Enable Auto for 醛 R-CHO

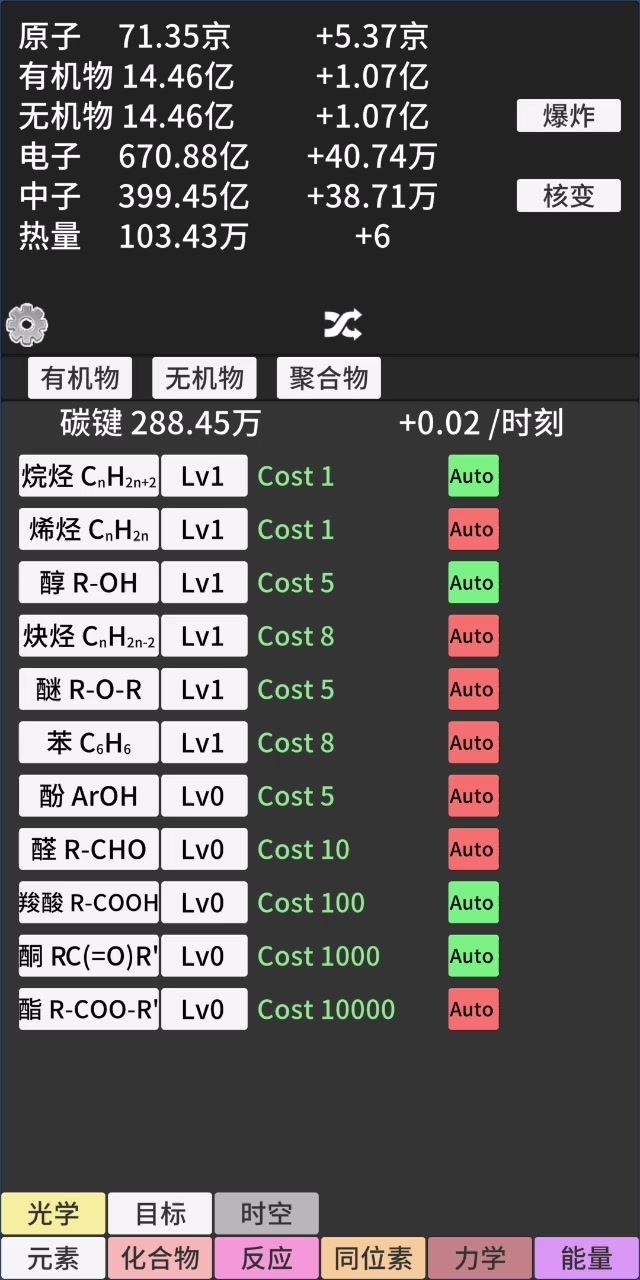tap(472, 850)
